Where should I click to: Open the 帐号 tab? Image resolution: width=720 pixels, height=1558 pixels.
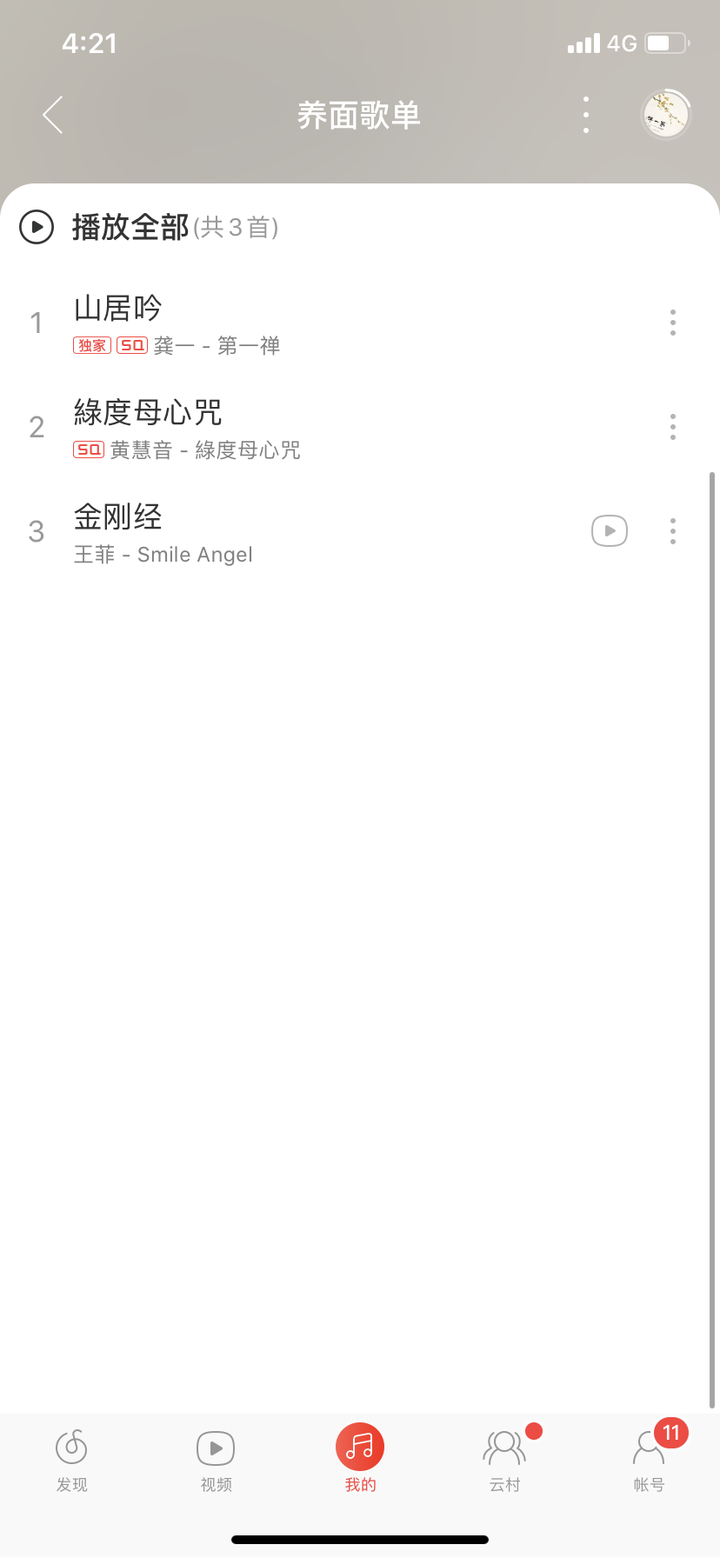(x=649, y=1460)
